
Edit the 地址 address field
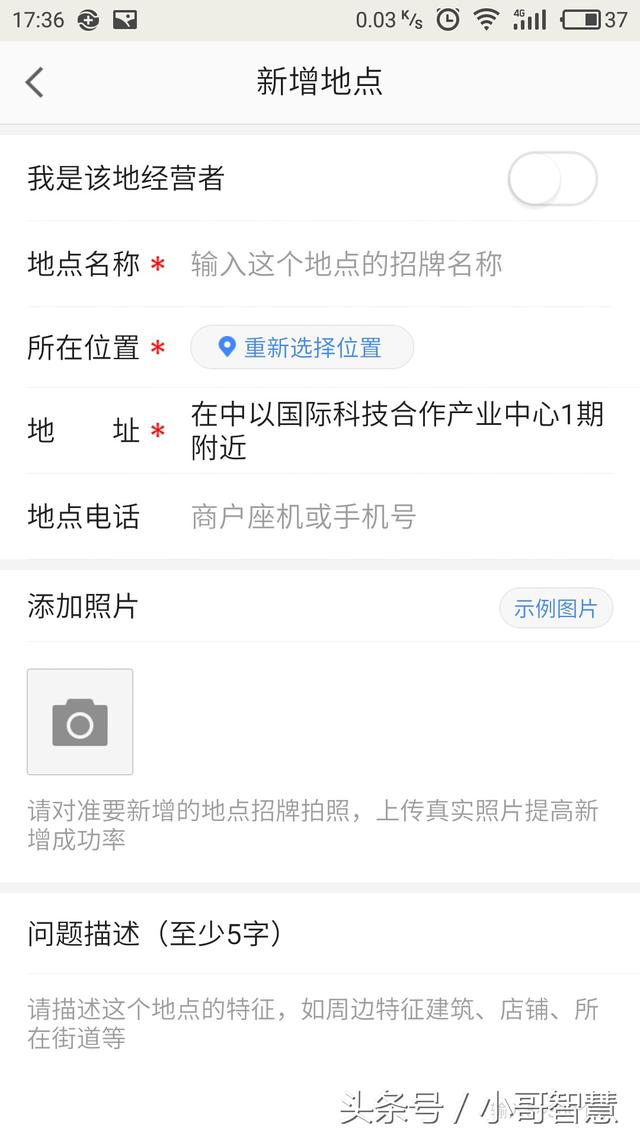[x=398, y=431]
